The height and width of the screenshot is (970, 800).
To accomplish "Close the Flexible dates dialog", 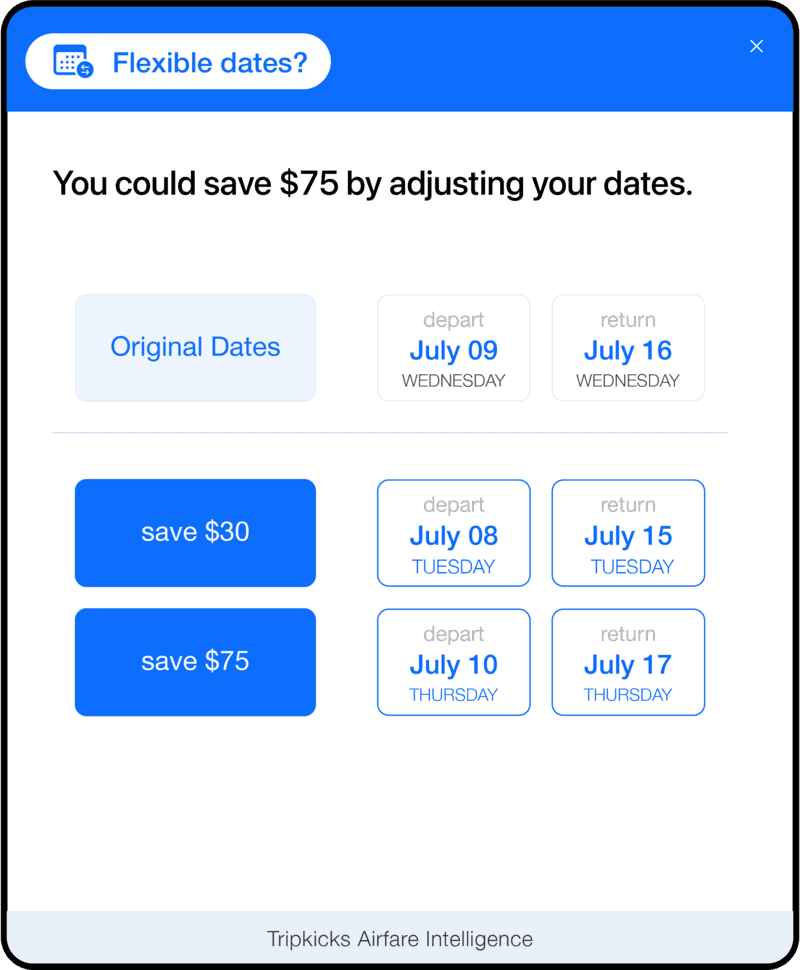I will [756, 46].
